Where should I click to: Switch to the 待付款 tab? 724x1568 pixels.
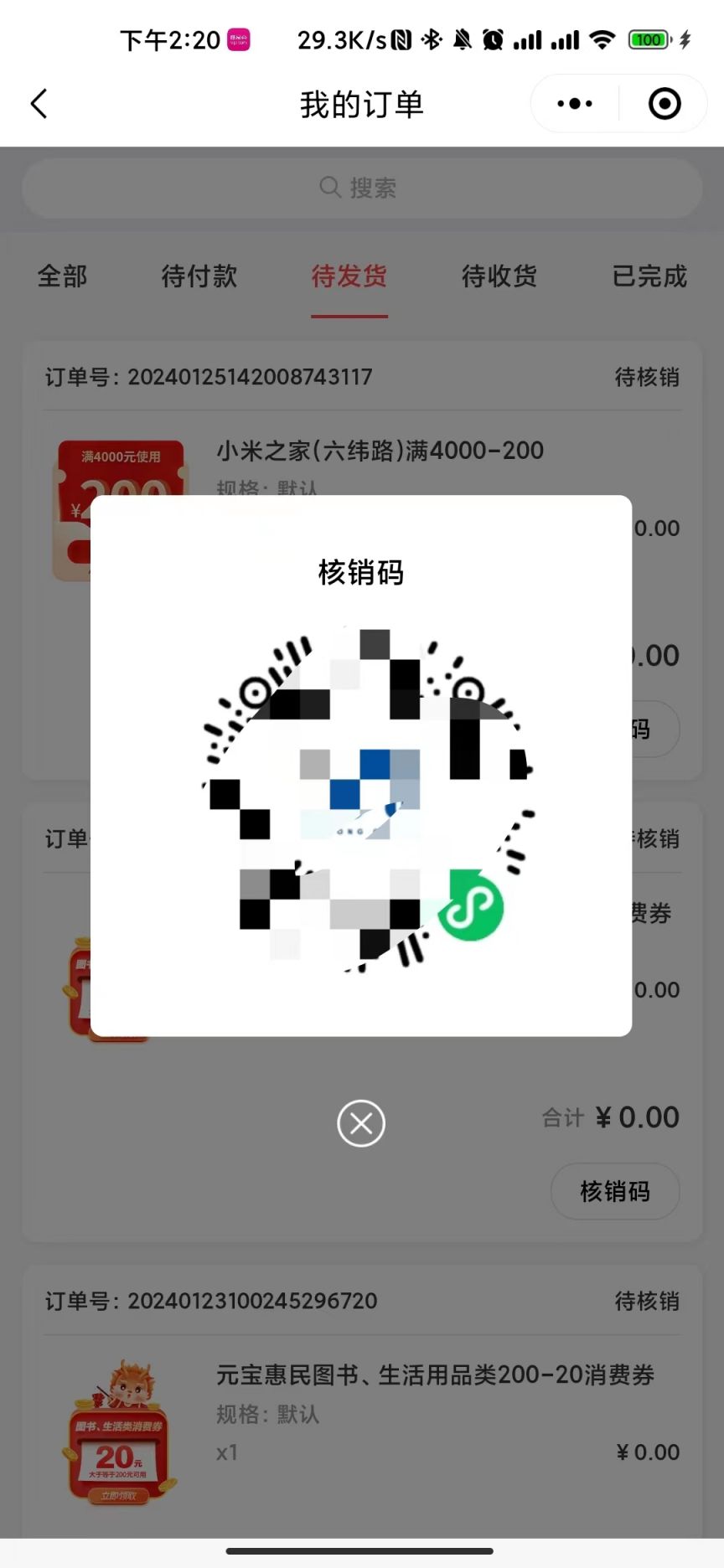[199, 276]
